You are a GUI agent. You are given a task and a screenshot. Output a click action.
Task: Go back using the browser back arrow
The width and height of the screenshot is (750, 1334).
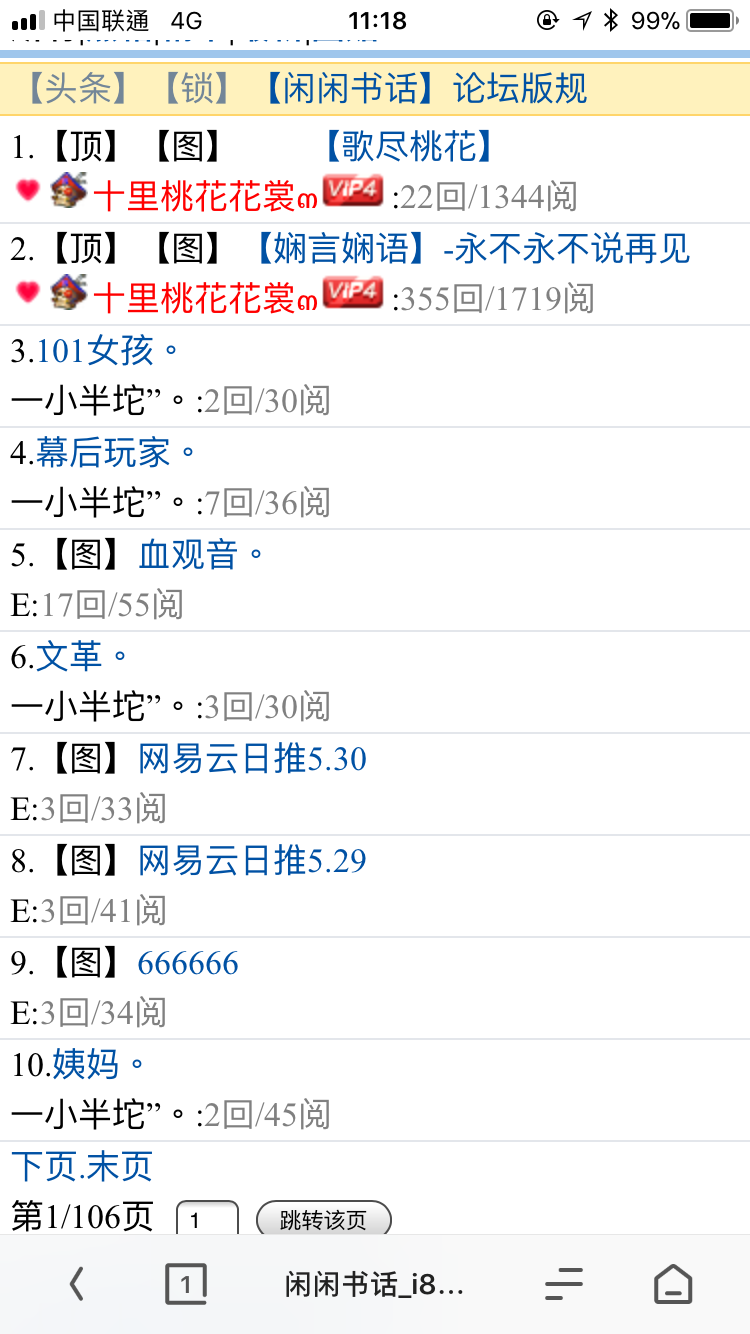click(x=77, y=1285)
